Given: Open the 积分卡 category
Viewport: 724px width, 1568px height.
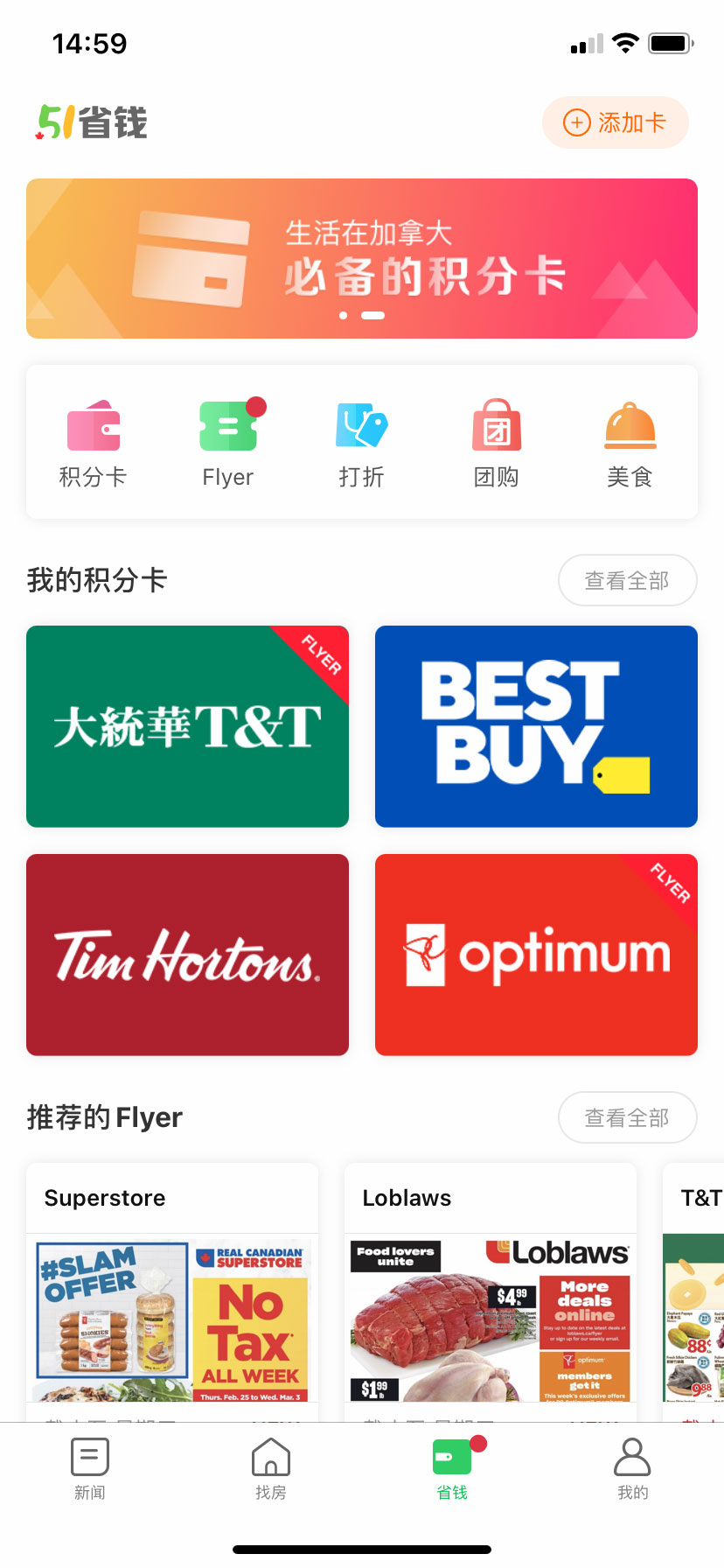Looking at the screenshot, I should (93, 444).
